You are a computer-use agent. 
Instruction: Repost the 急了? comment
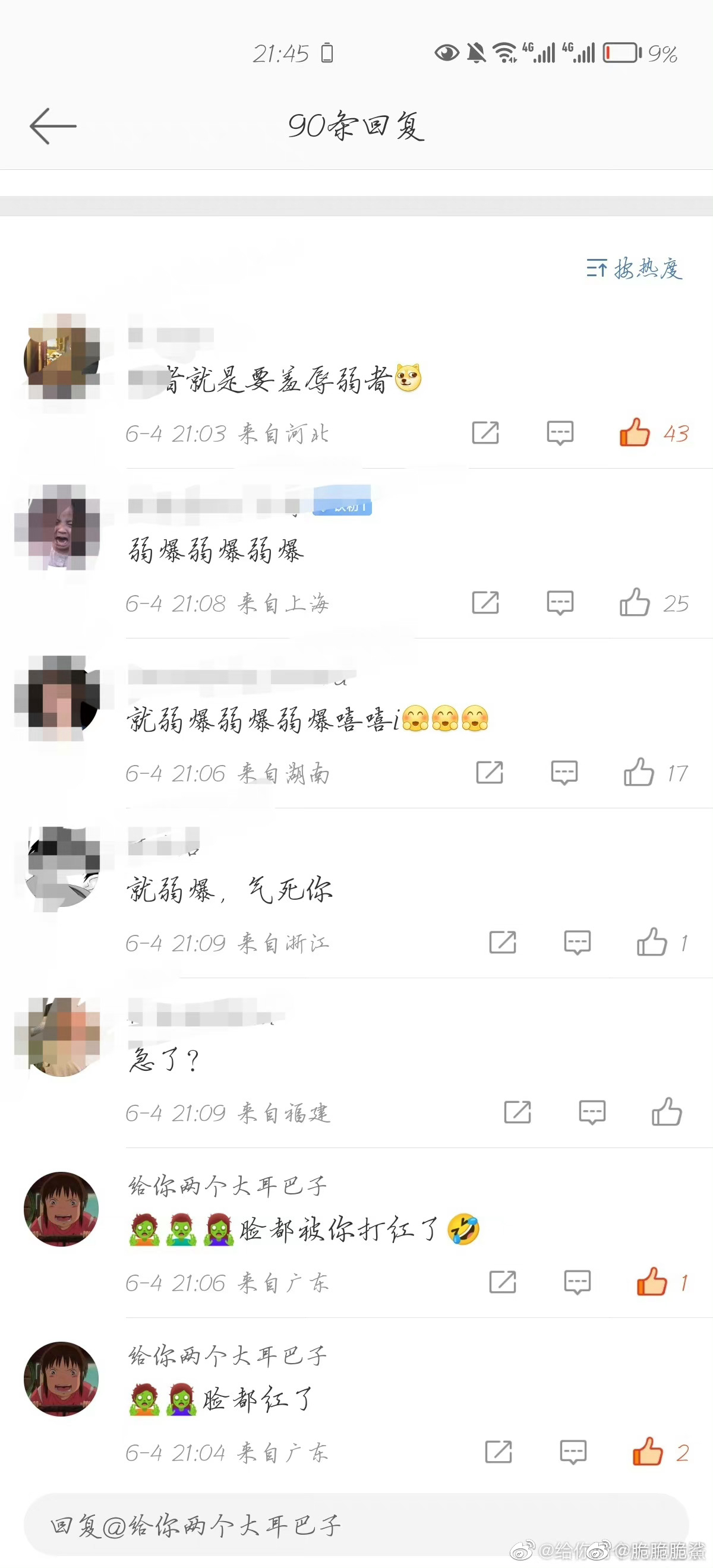pyautogui.click(x=518, y=1112)
